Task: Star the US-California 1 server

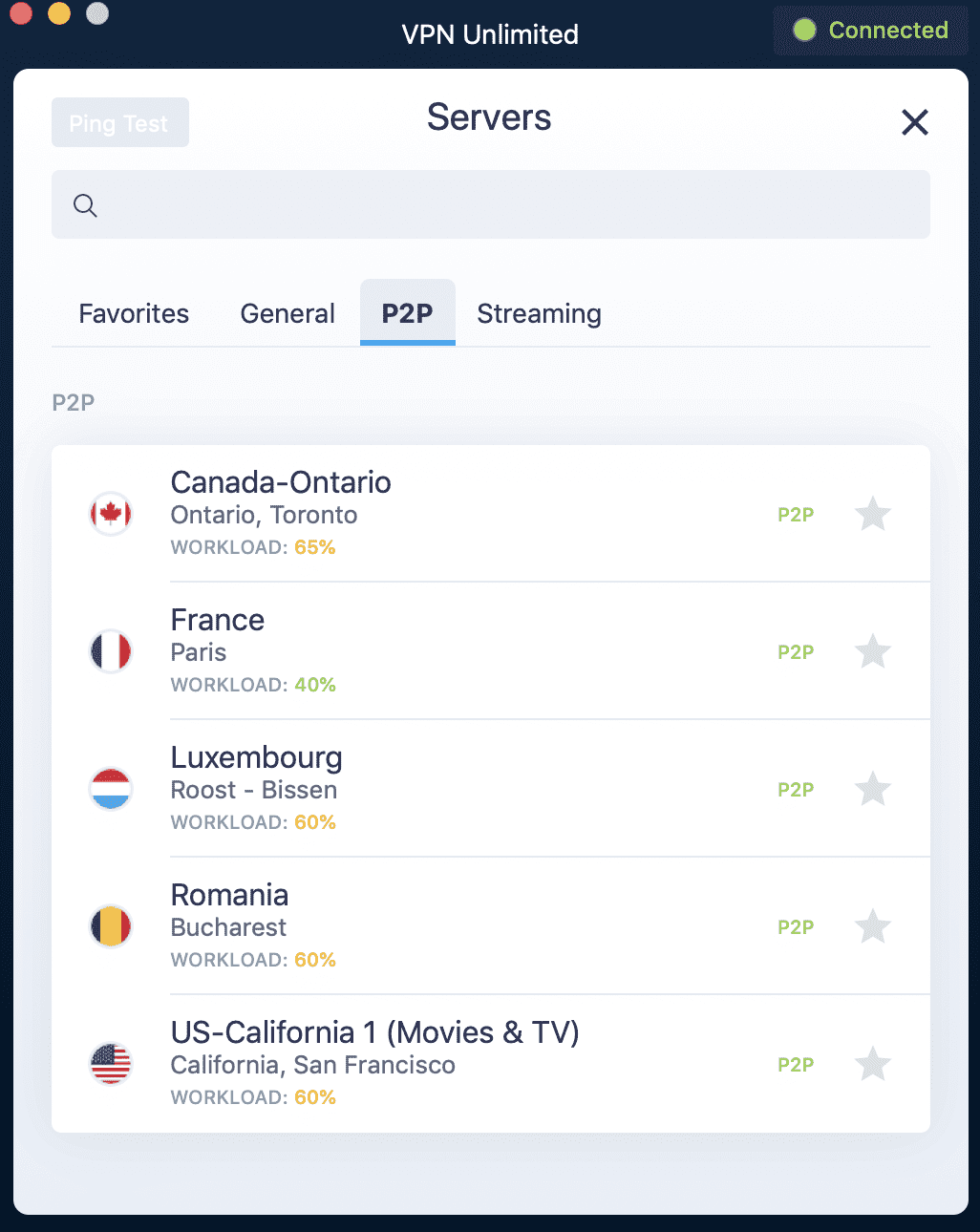Action: [x=872, y=1064]
